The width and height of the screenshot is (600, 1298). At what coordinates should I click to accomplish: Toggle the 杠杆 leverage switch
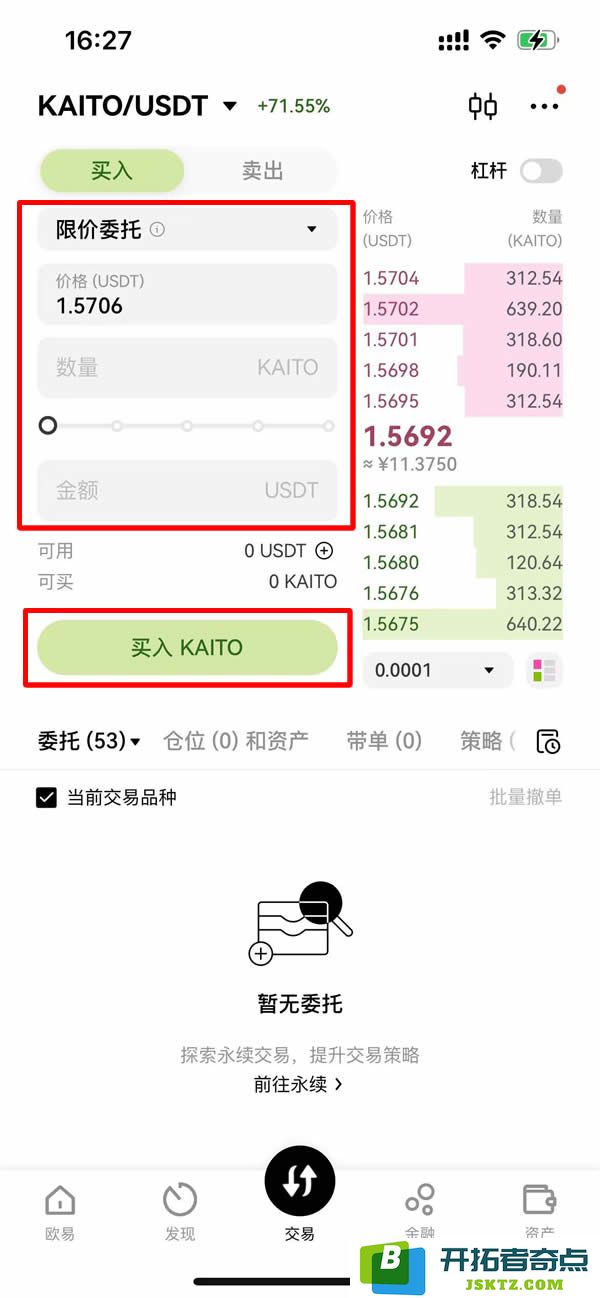(x=541, y=171)
